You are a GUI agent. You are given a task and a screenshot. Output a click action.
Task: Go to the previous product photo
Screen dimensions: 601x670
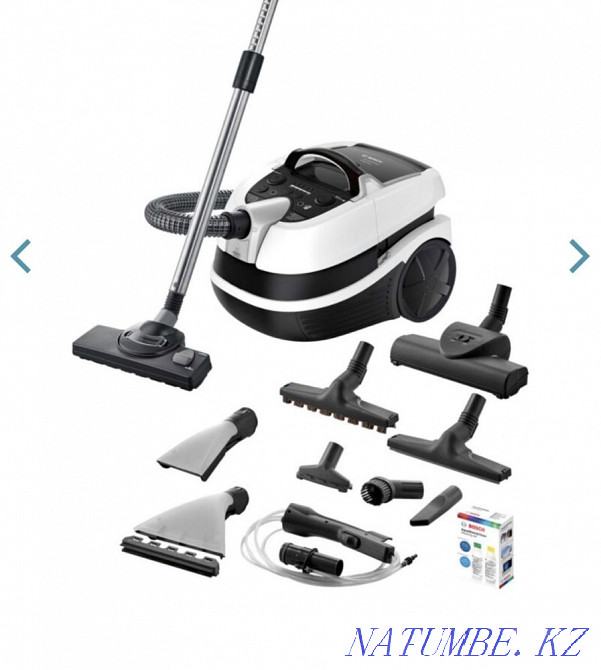pos(21,256)
